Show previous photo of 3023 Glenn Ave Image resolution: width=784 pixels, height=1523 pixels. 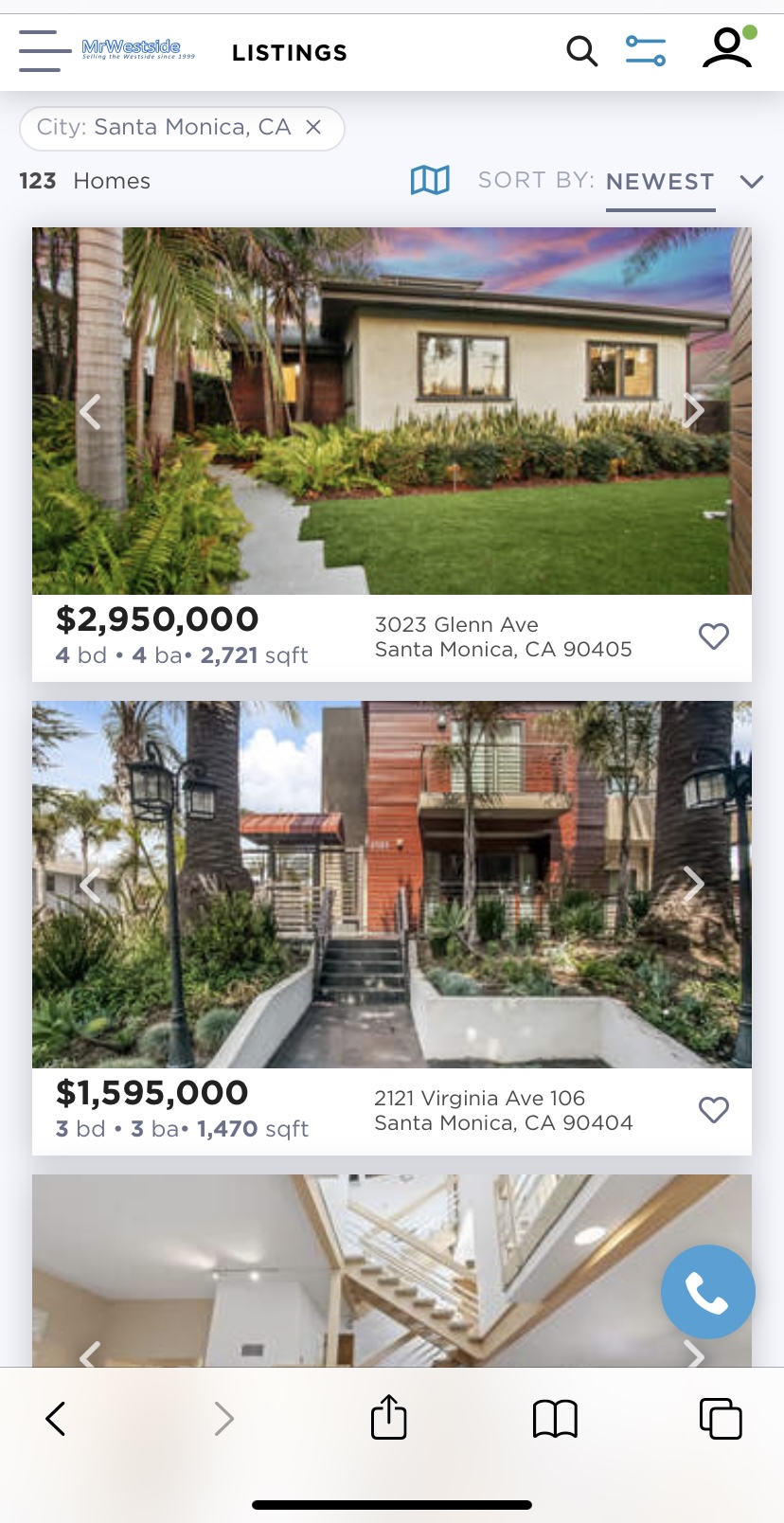coord(90,412)
